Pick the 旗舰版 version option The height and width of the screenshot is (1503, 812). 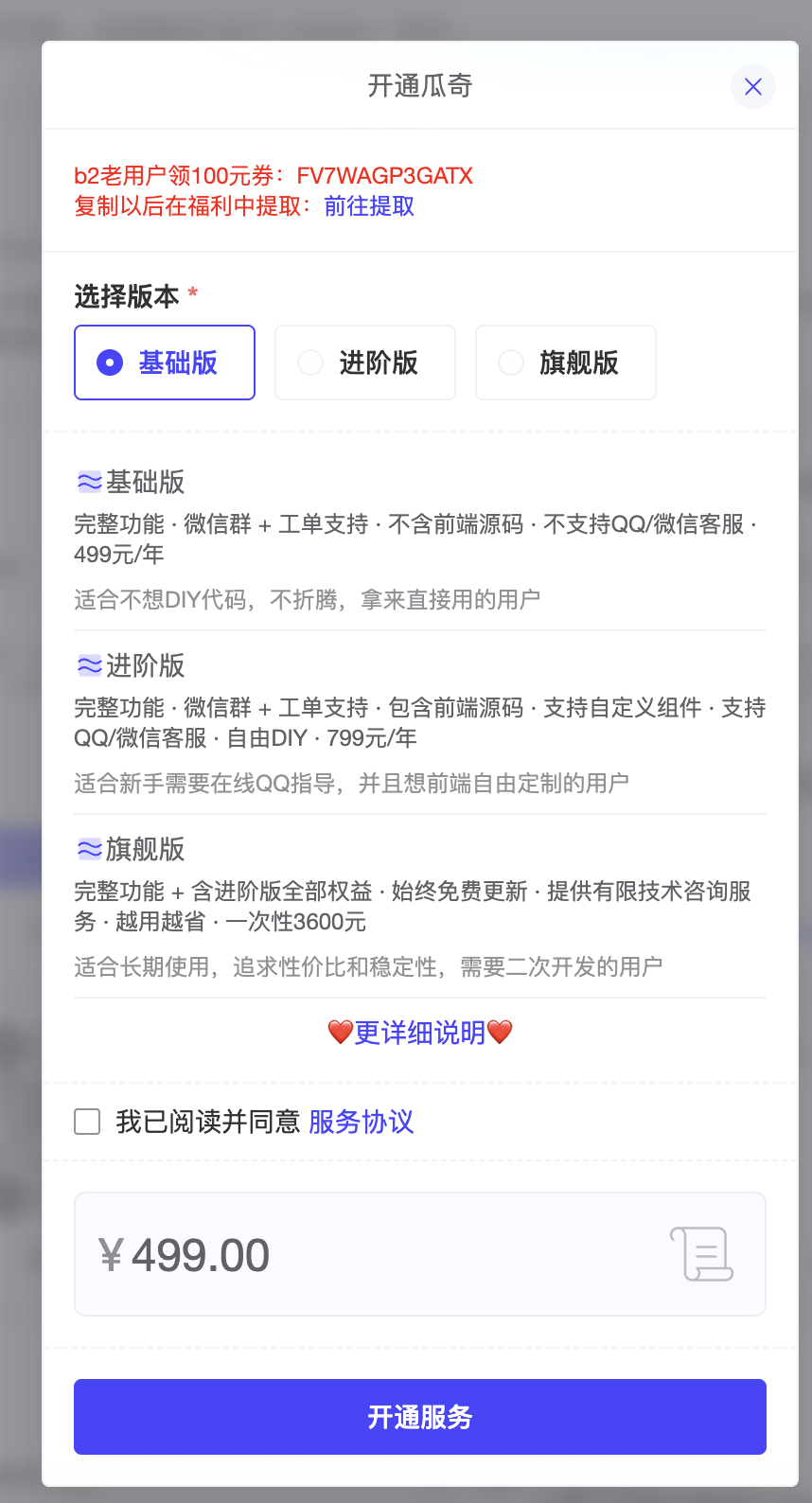pos(566,362)
